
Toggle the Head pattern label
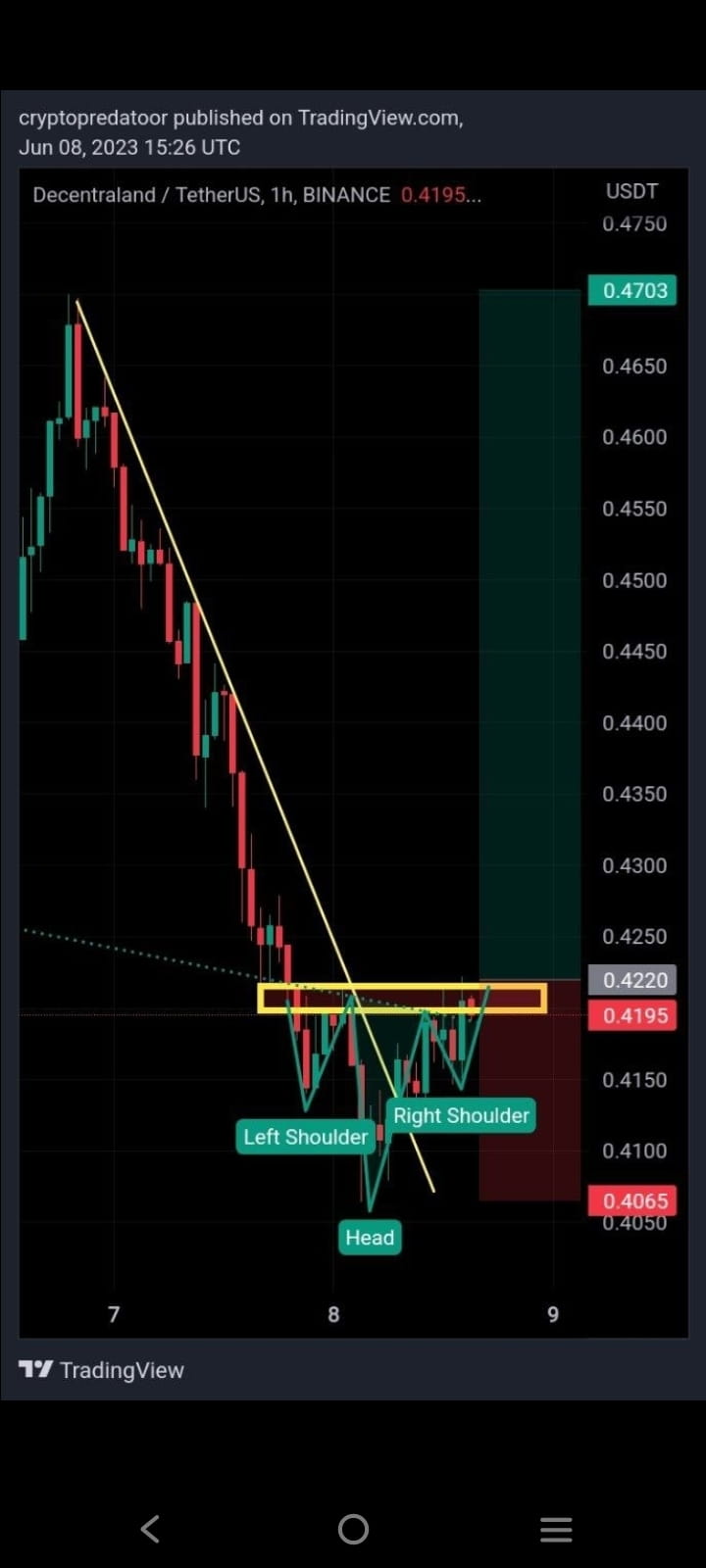pyautogui.click(x=370, y=1238)
